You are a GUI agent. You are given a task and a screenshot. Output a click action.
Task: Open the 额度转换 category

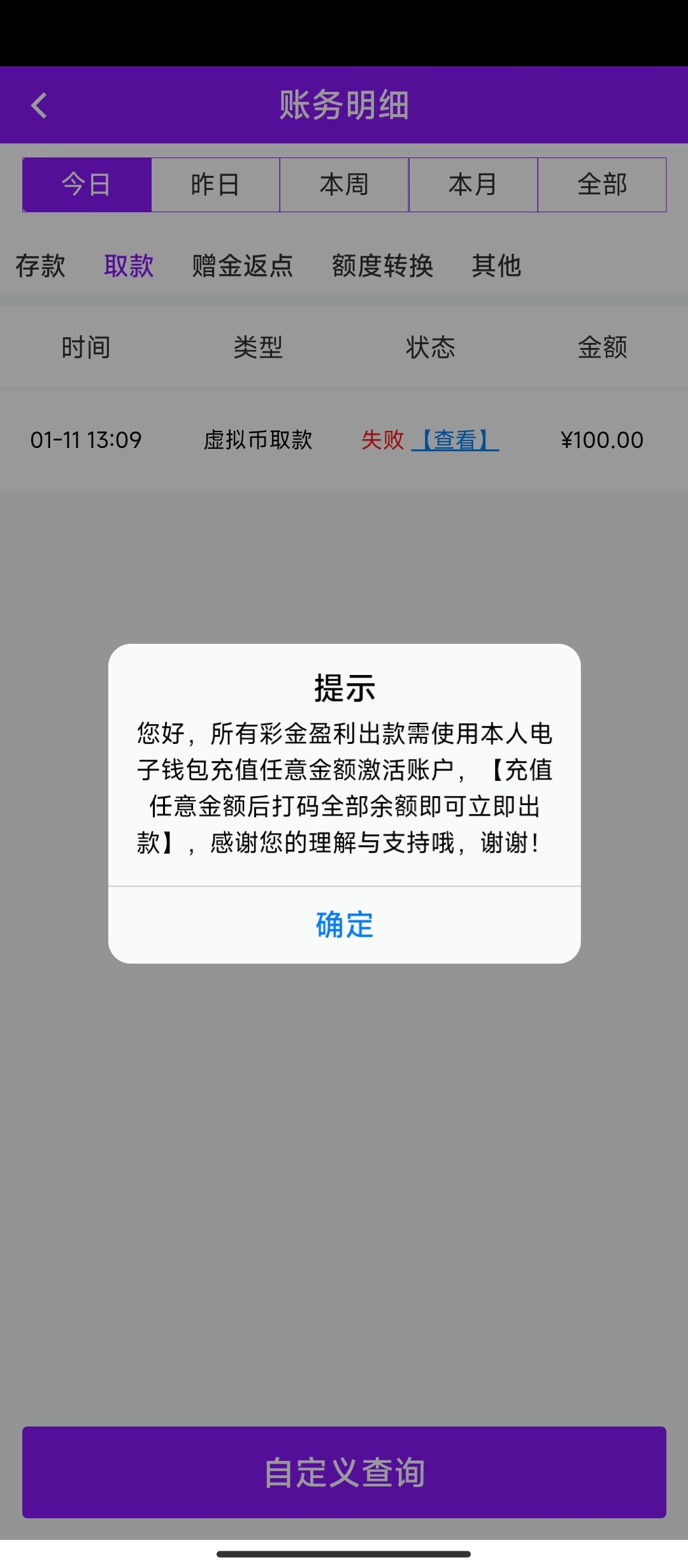pyautogui.click(x=382, y=266)
